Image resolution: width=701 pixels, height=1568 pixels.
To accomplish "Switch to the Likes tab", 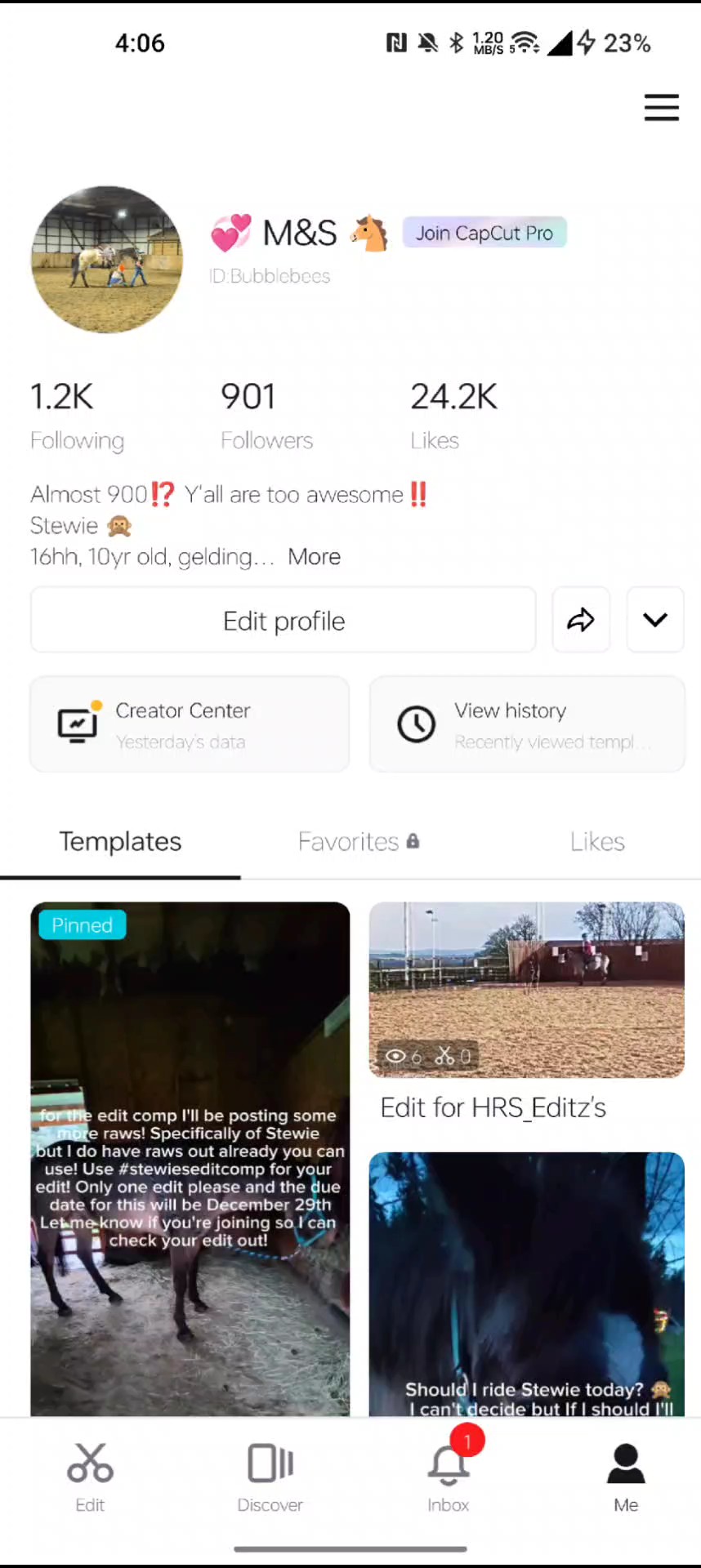I will [597, 842].
